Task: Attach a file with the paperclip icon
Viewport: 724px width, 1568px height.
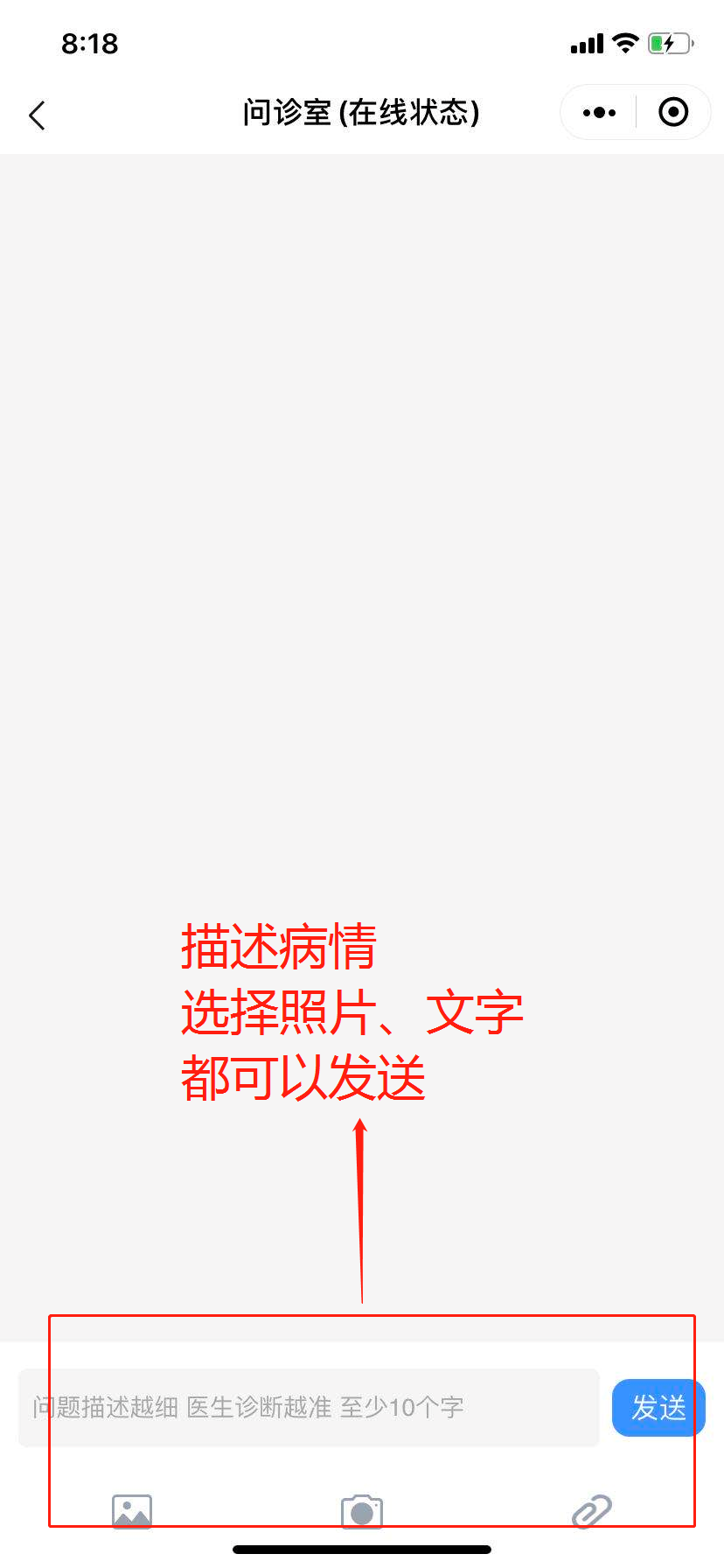Action: tap(592, 1511)
